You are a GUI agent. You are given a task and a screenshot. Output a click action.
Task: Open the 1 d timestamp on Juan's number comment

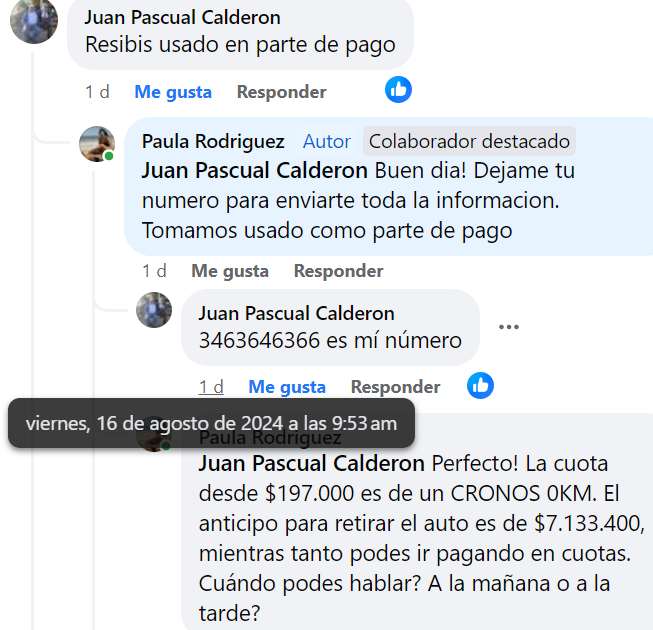coord(211,387)
